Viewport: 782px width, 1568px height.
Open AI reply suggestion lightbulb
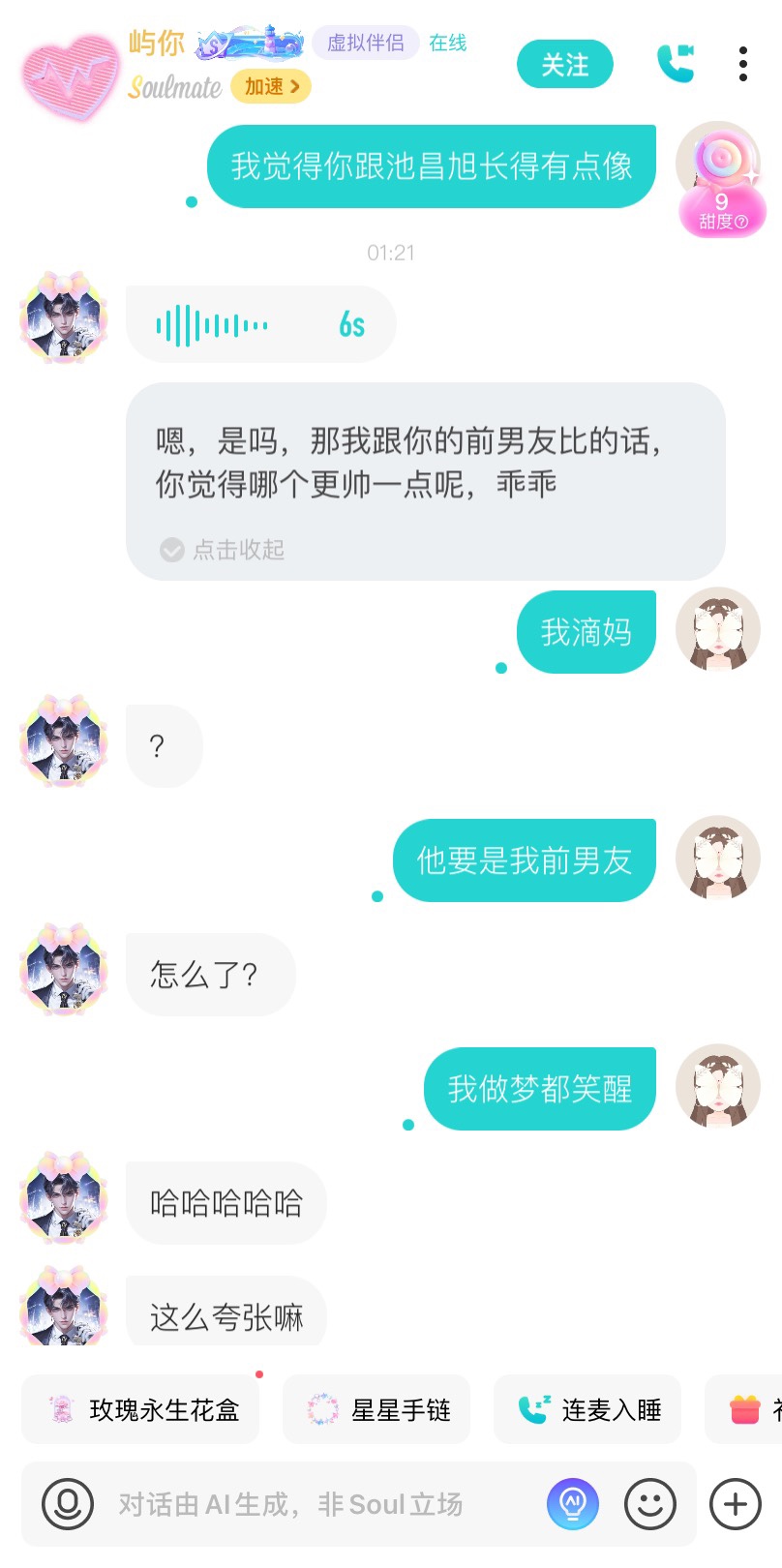pyautogui.click(x=573, y=1504)
